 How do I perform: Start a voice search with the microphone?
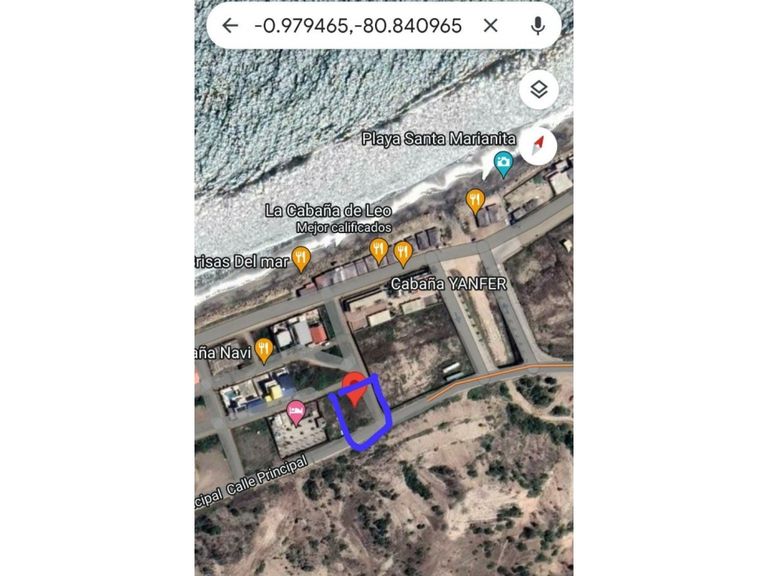click(538, 26)
